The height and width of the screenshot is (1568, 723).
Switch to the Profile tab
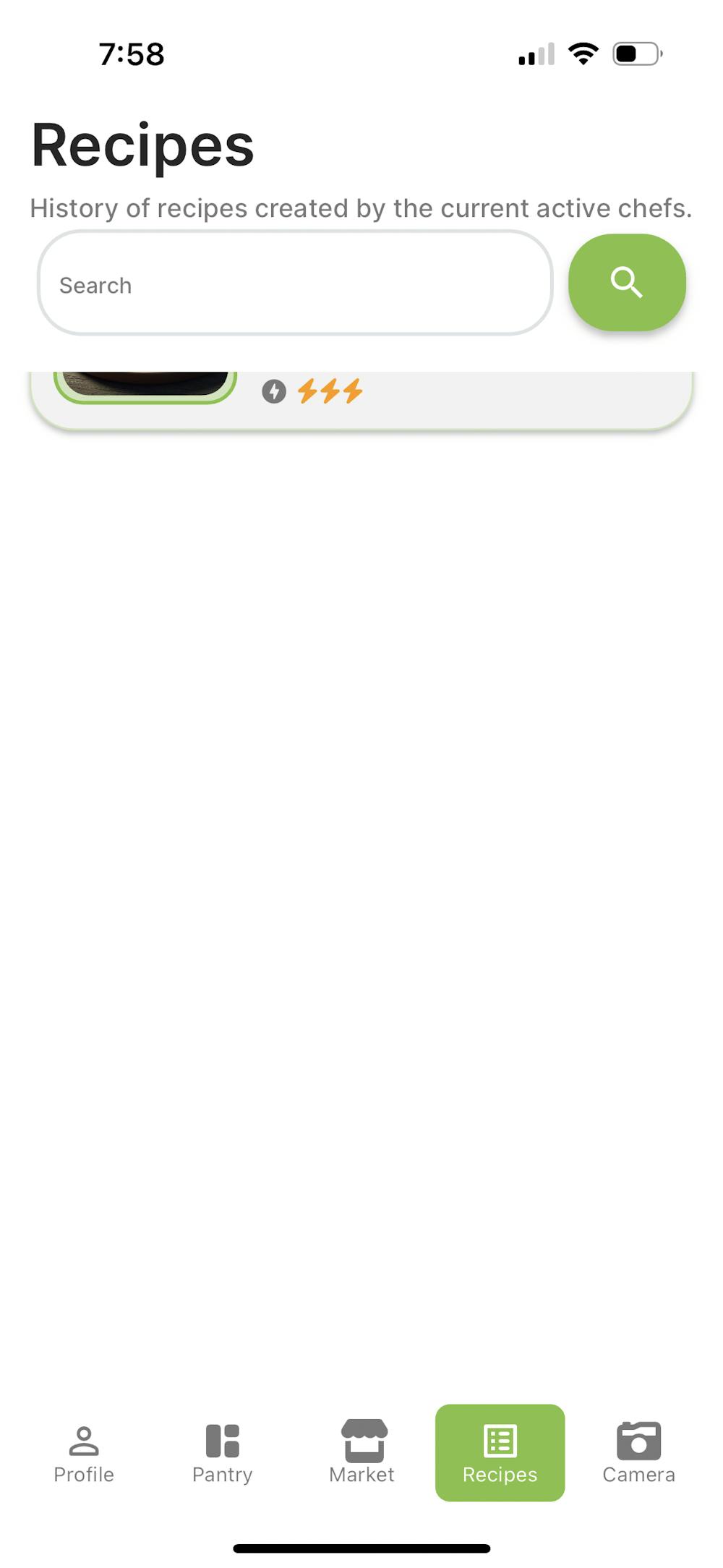84,1454
